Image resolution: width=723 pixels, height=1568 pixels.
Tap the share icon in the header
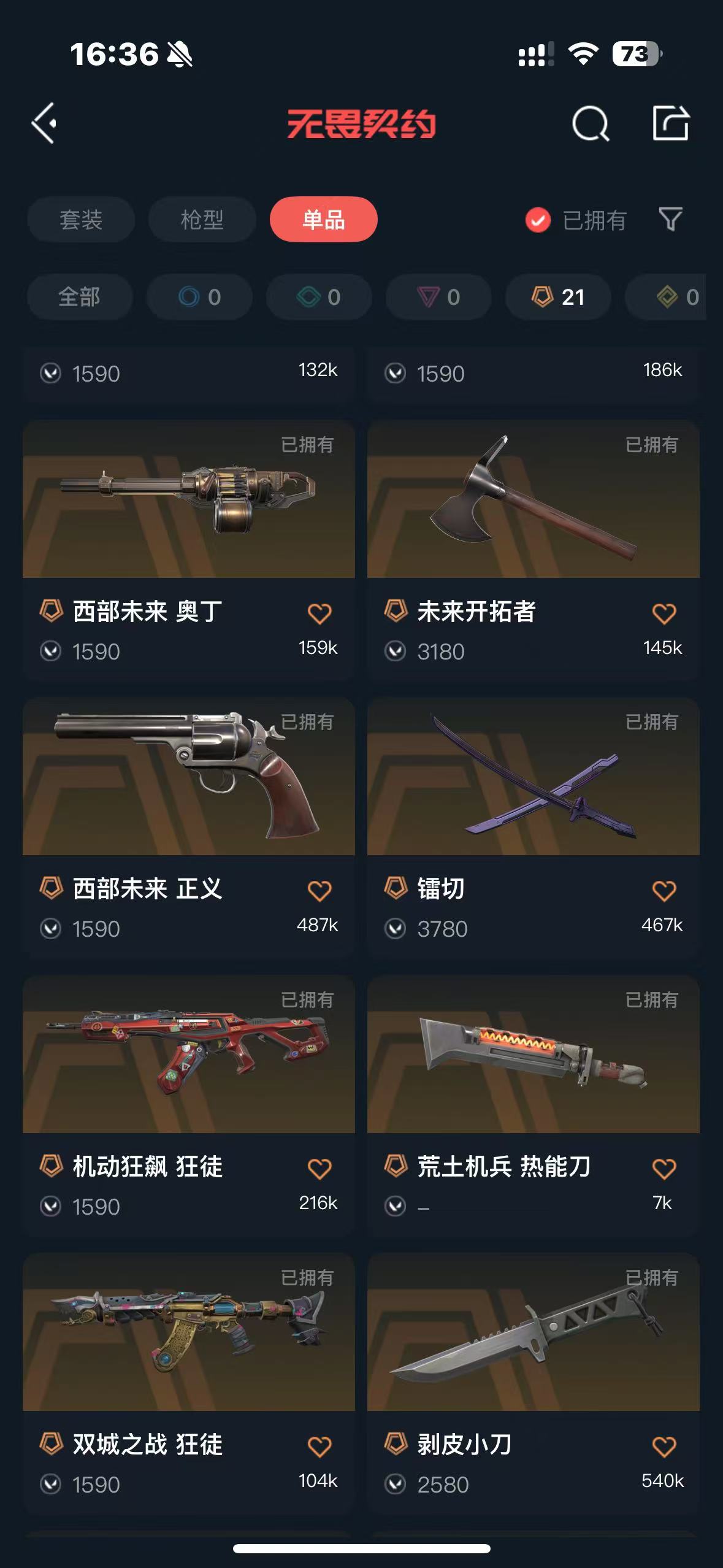[x=670, y=123]
